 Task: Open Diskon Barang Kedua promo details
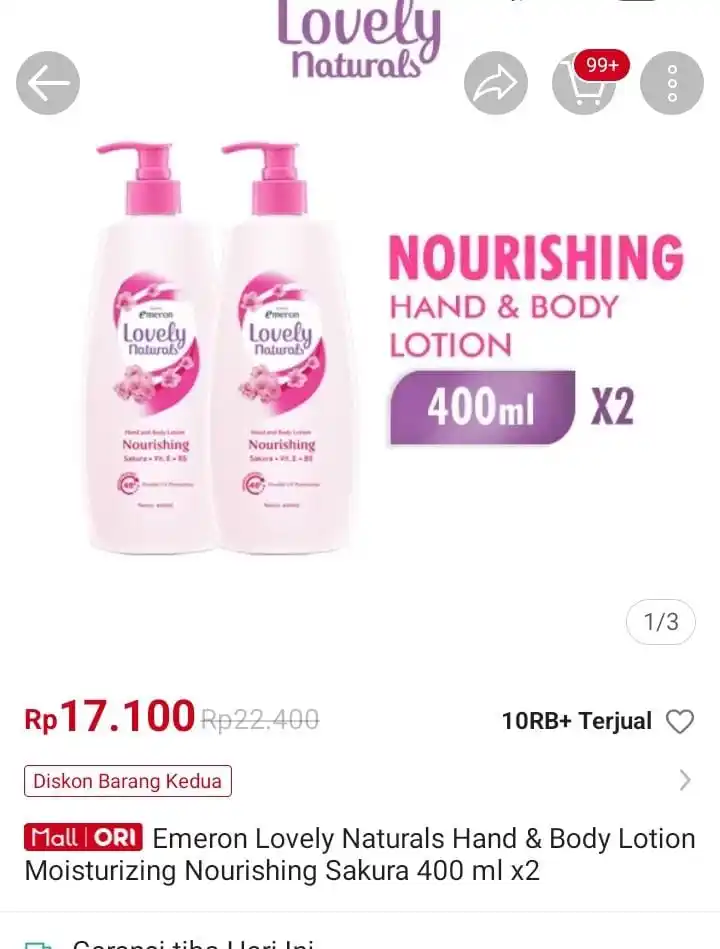coord(128,781)
